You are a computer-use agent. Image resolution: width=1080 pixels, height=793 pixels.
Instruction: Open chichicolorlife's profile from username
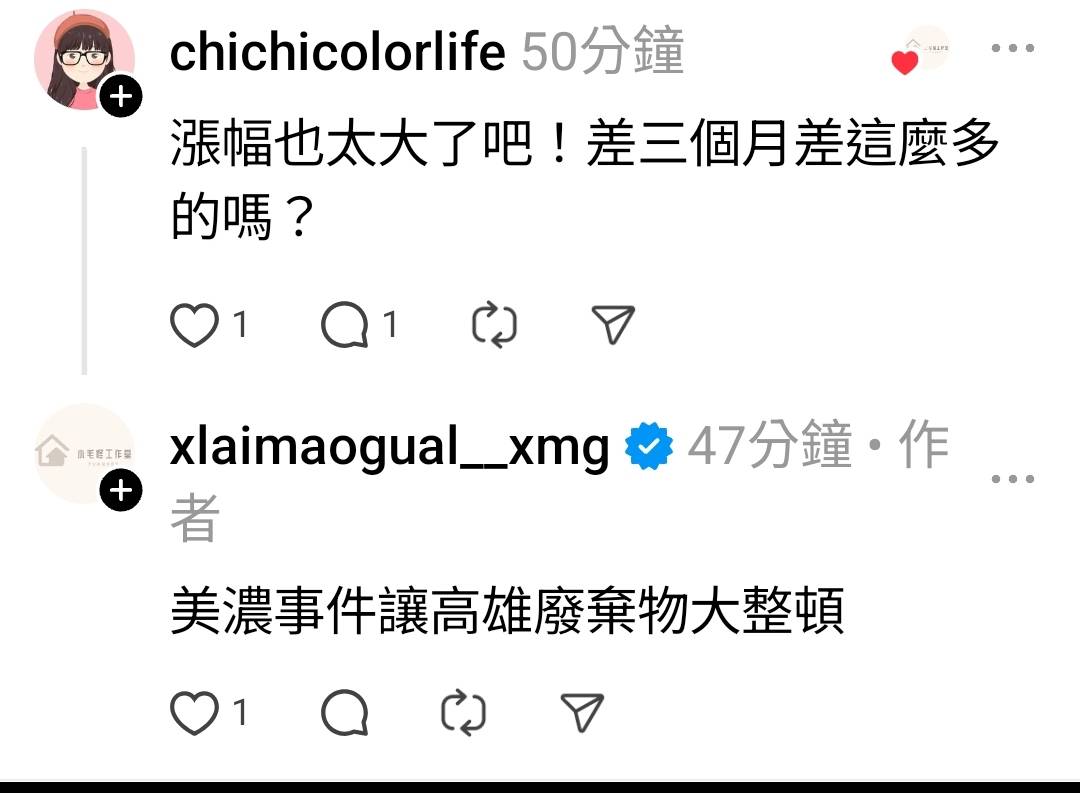(337, 50)
